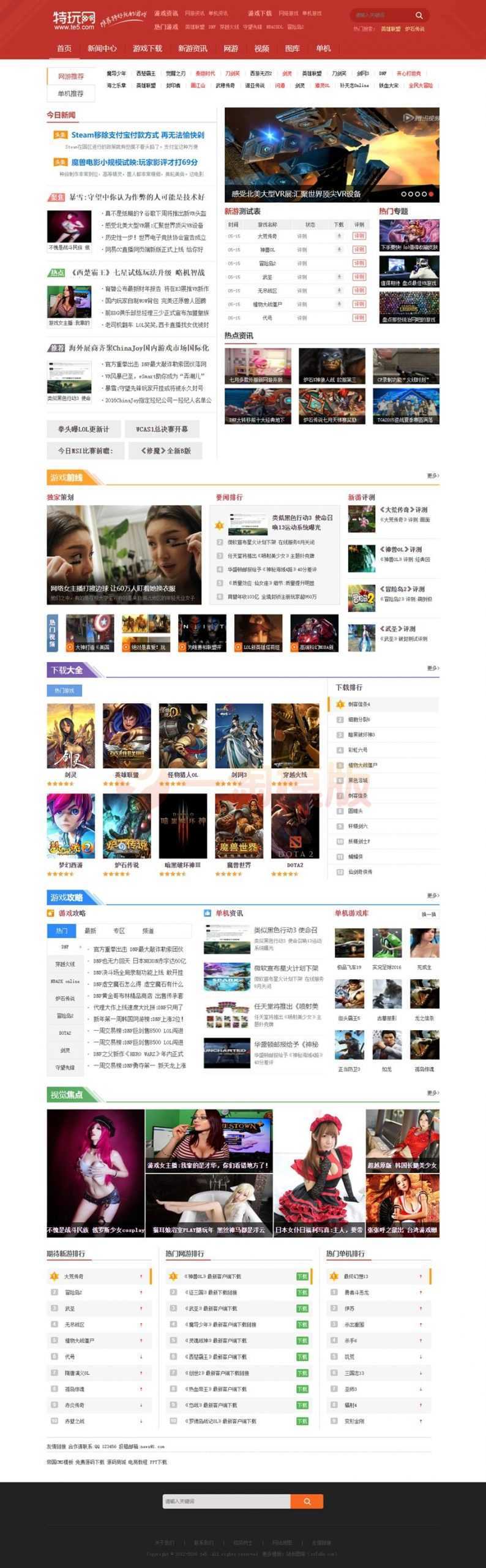Open the 英雄联盟 game download card
The width and height of the screenshot is (486, 1568).
coord(127,741)
